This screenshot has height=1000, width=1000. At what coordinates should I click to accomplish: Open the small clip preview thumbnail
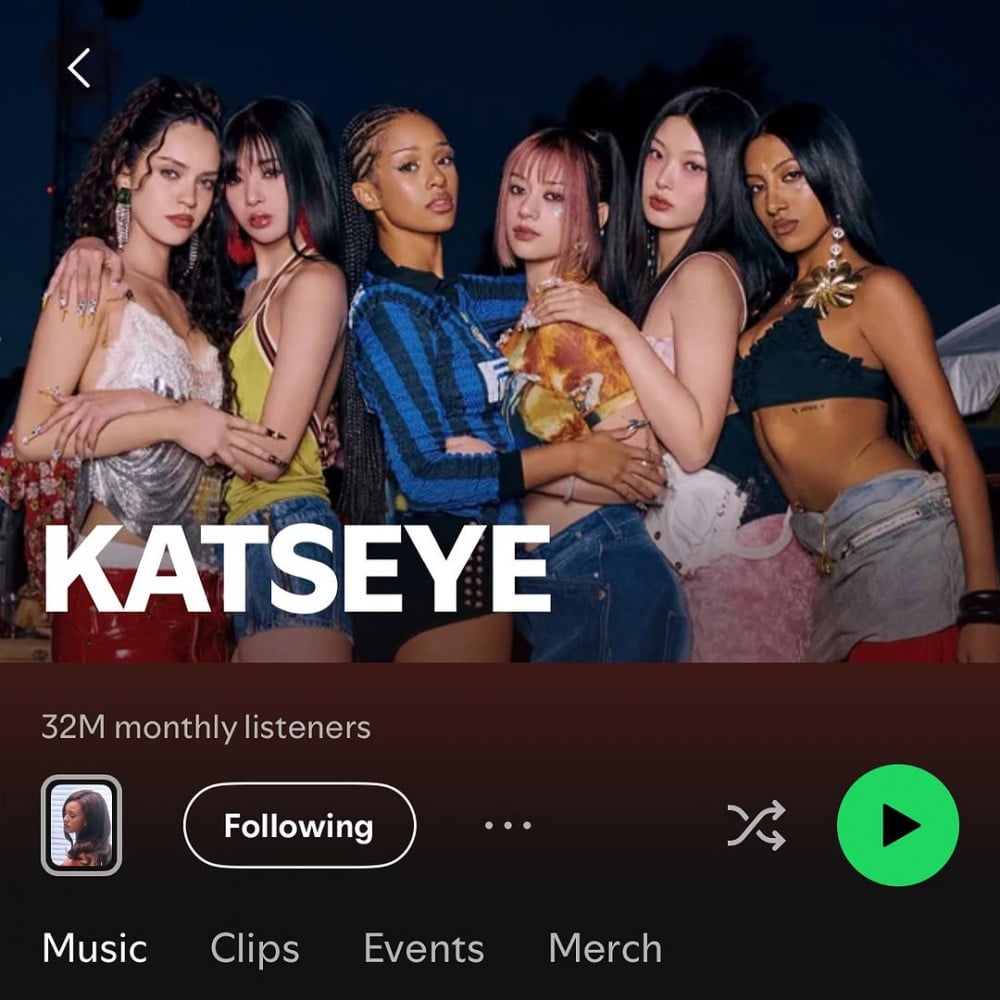point(81,826)
